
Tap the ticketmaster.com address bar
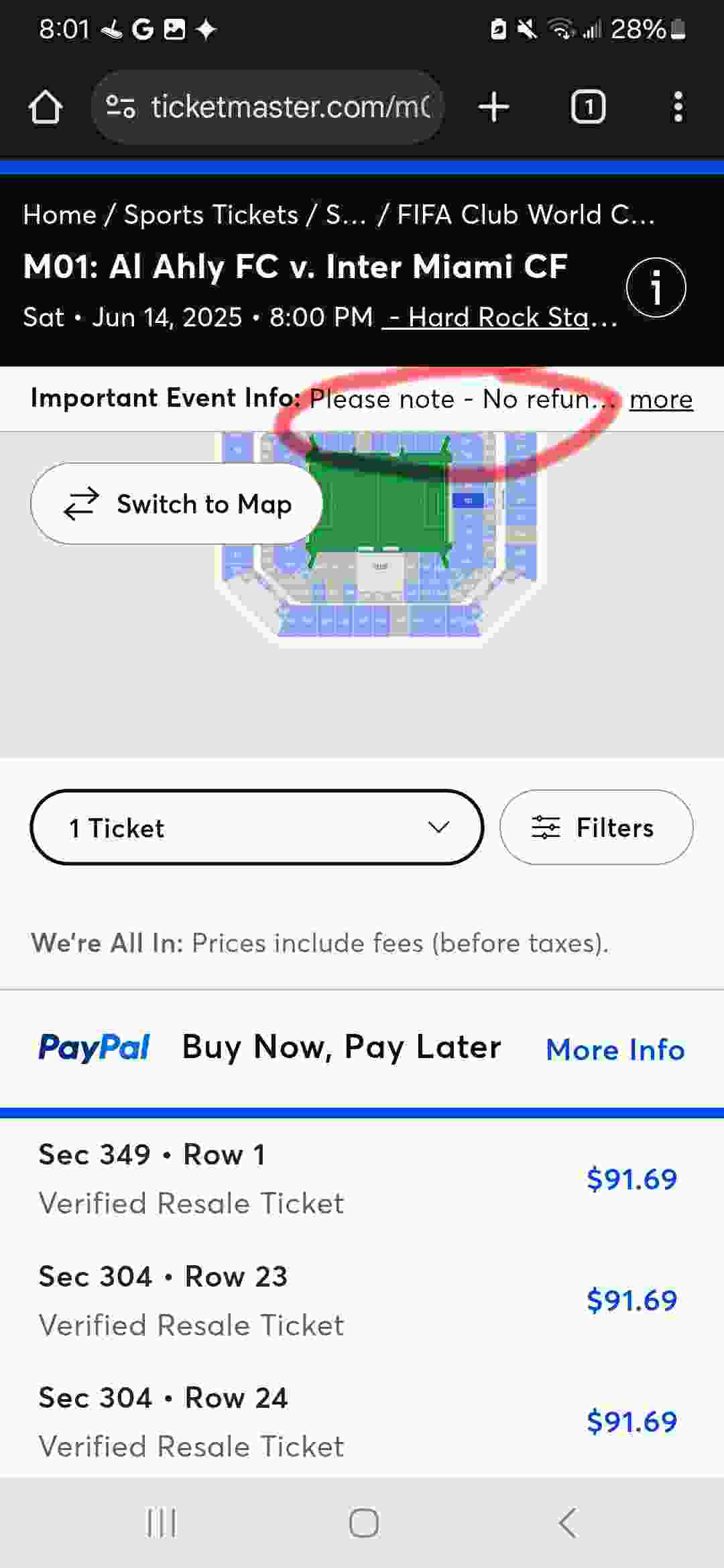click(267, 107)
